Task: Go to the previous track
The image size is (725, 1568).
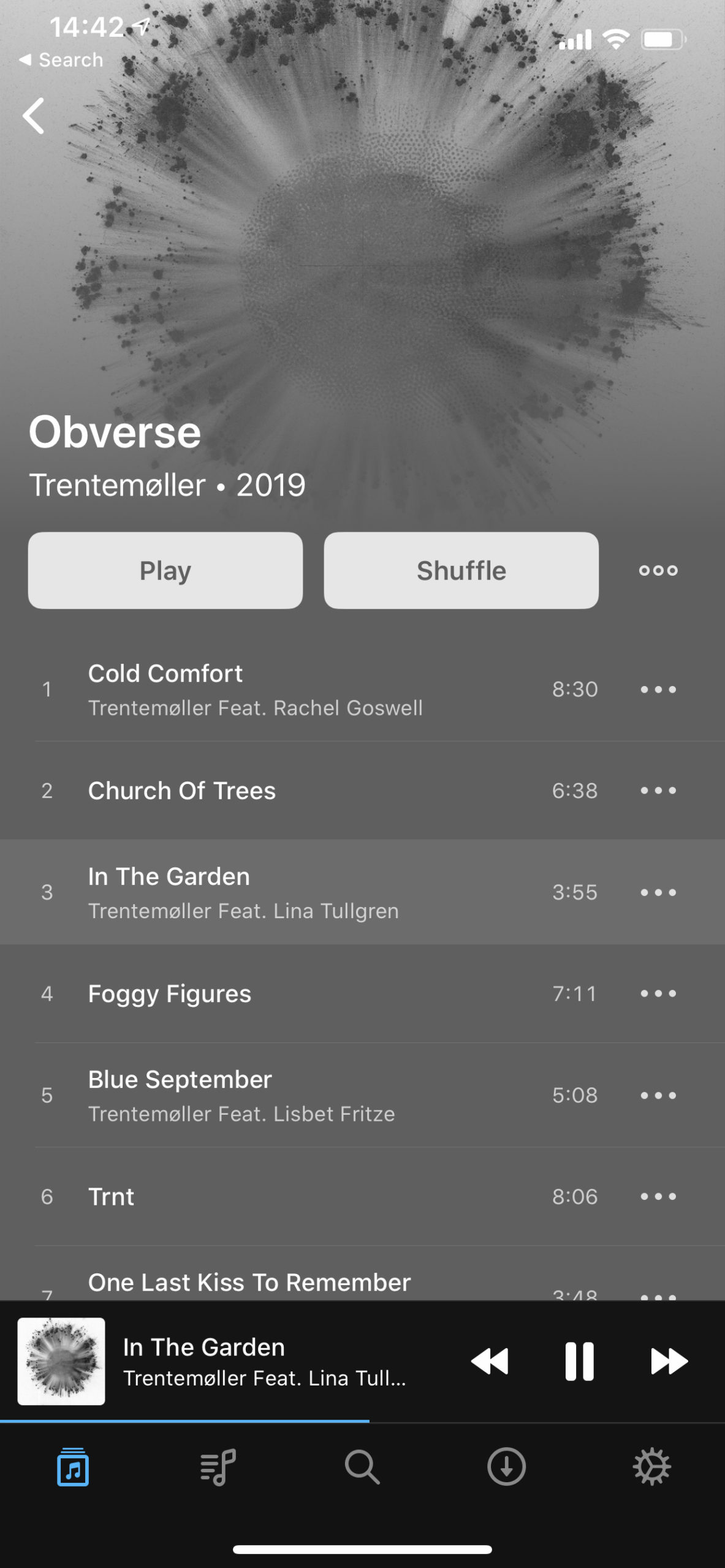Action: point(490,1361)
